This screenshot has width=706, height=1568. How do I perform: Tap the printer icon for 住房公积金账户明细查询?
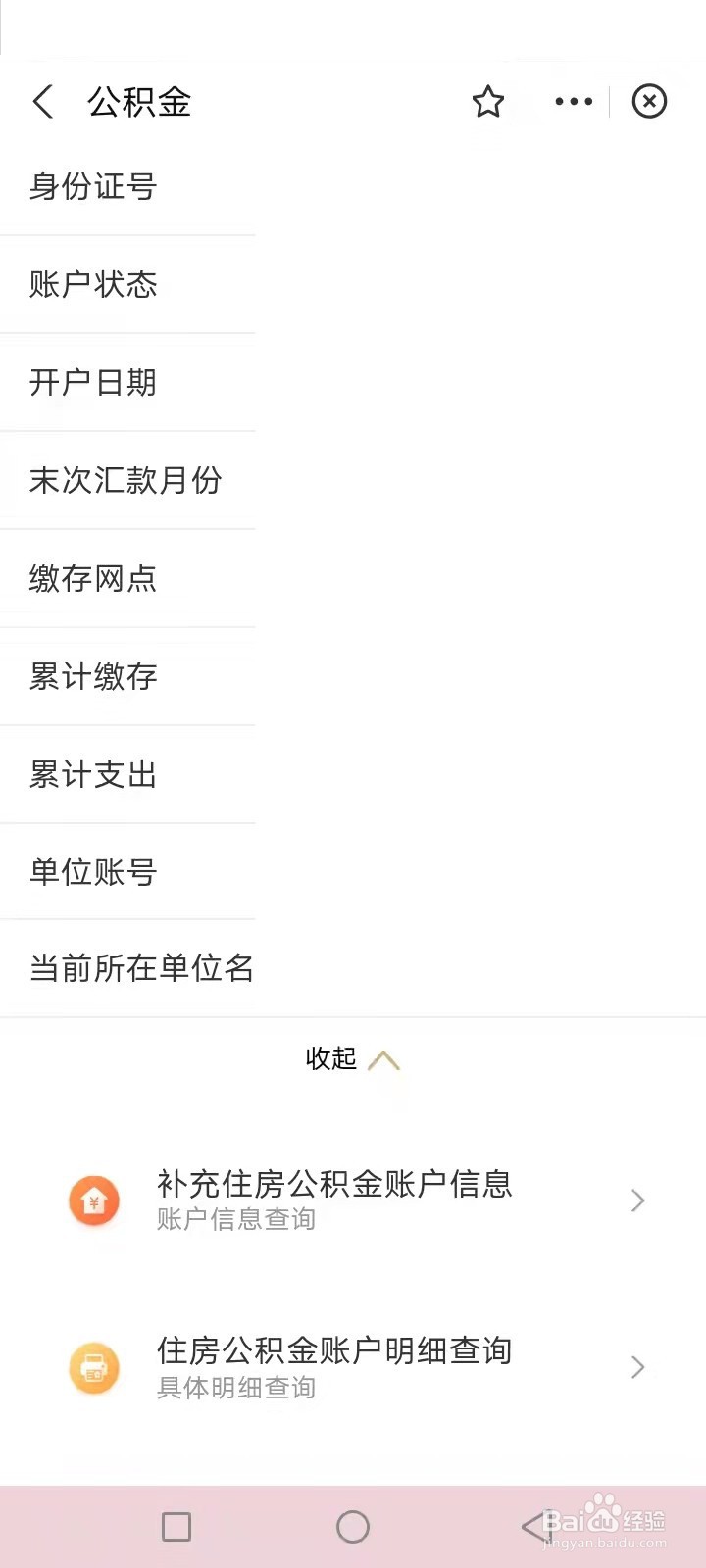[94, 1366]
